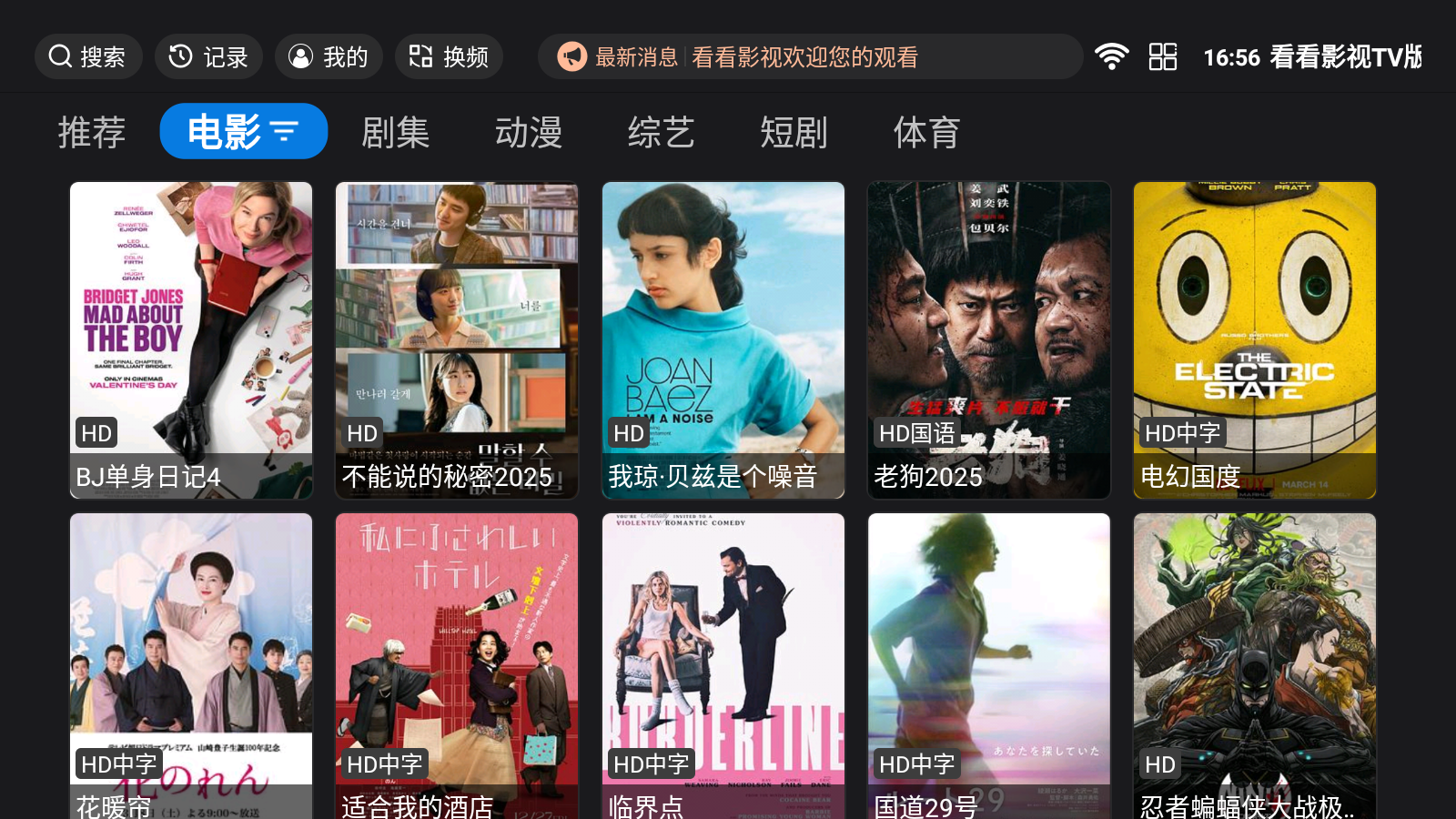This screenshot has width=1456, height=819.
Task: Switch to the 剧集 tab
Action: point(395,133)
